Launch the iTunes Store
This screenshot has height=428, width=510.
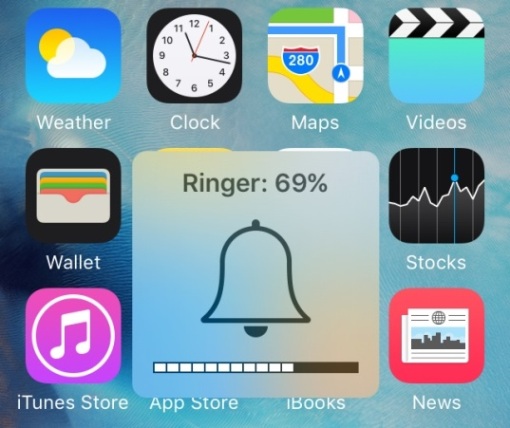click(73, 336)
